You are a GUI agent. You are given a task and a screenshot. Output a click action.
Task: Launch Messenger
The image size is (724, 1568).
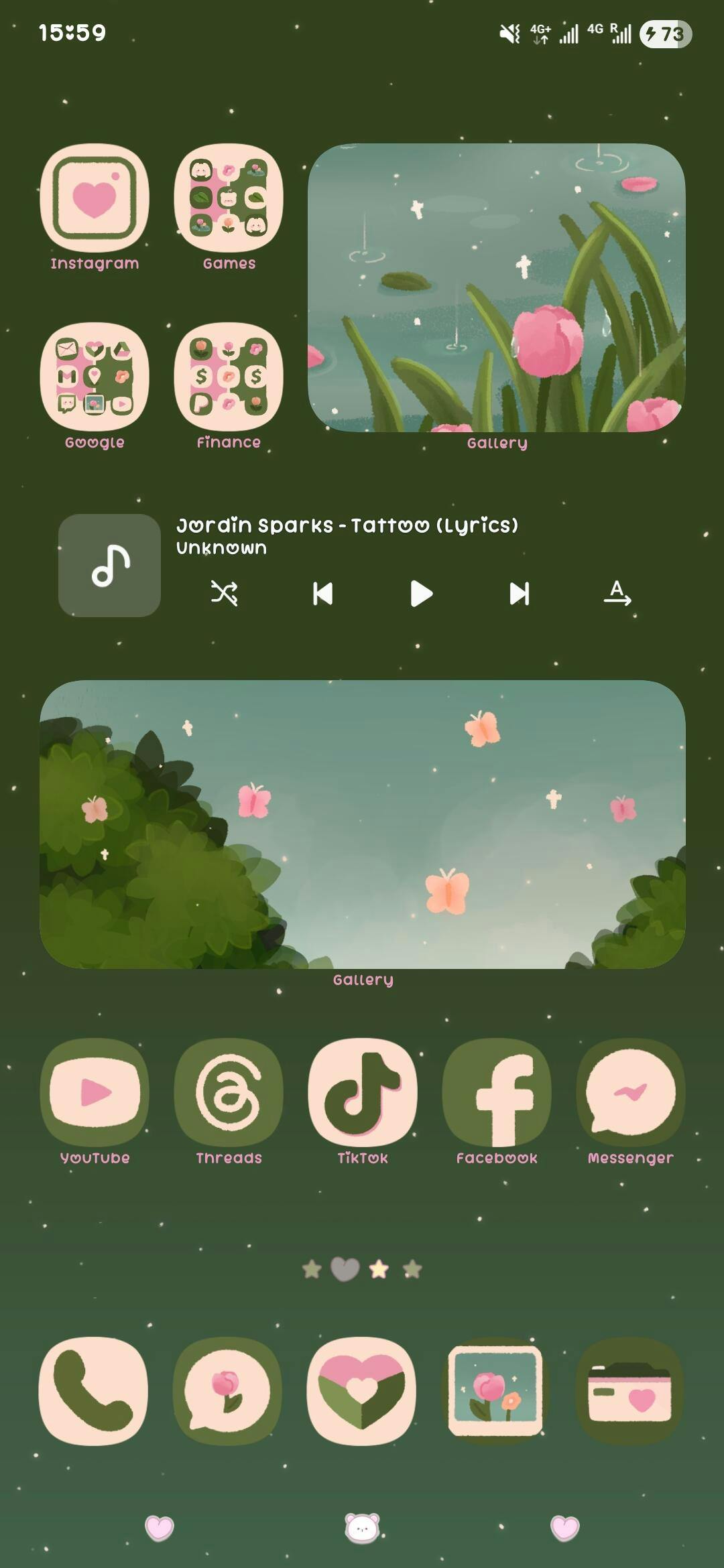630,1092
